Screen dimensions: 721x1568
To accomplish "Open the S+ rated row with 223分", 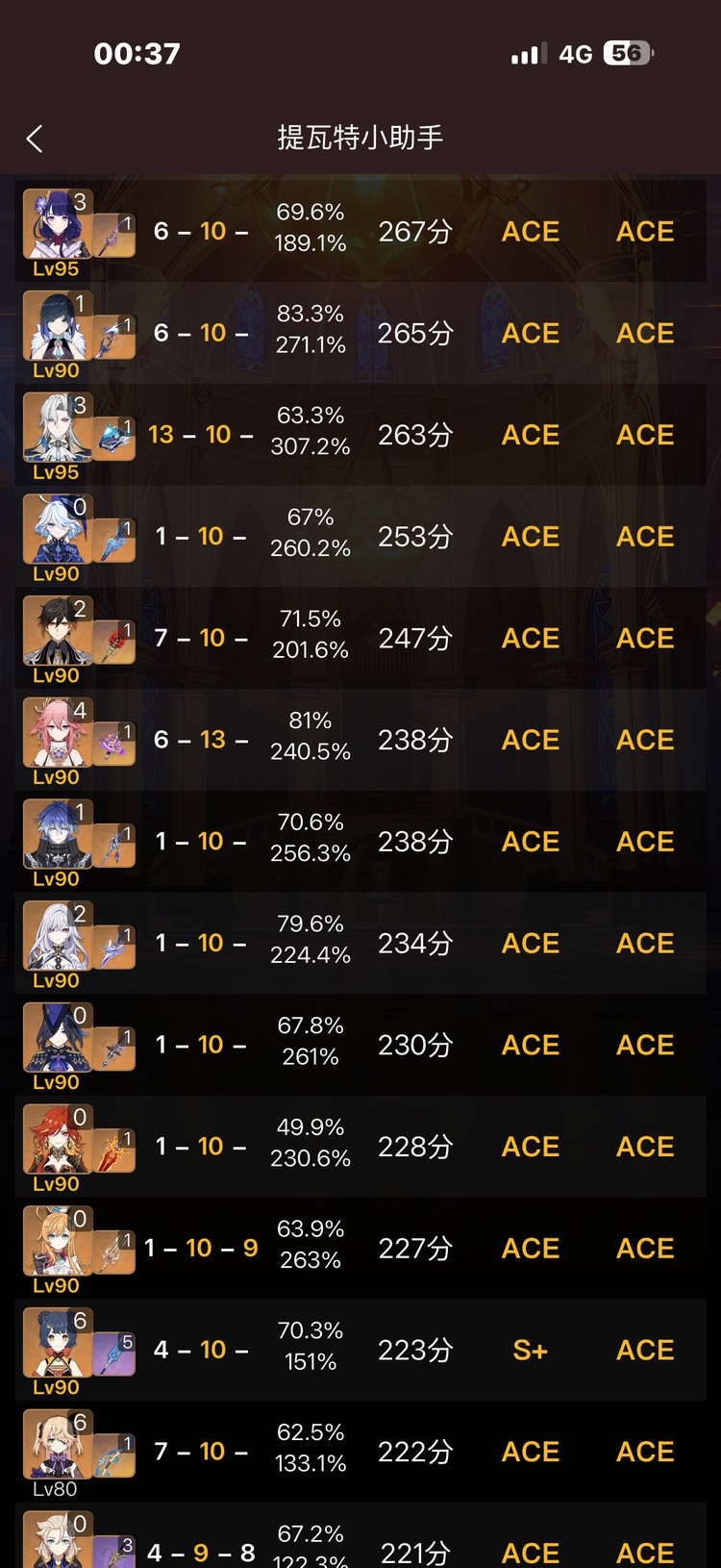I will [x=360, y=1350].
